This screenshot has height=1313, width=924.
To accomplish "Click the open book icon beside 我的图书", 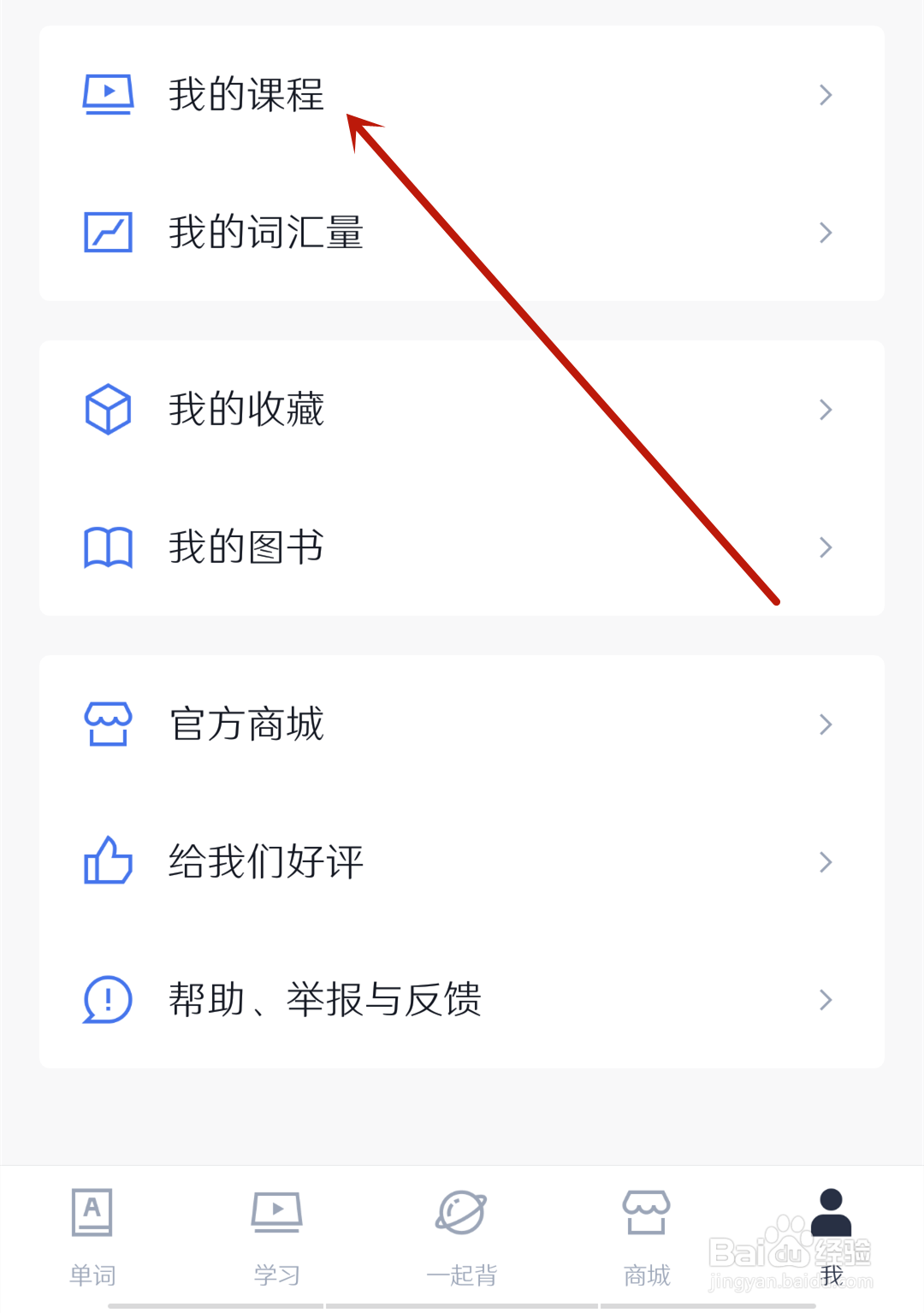I will 108,547.
